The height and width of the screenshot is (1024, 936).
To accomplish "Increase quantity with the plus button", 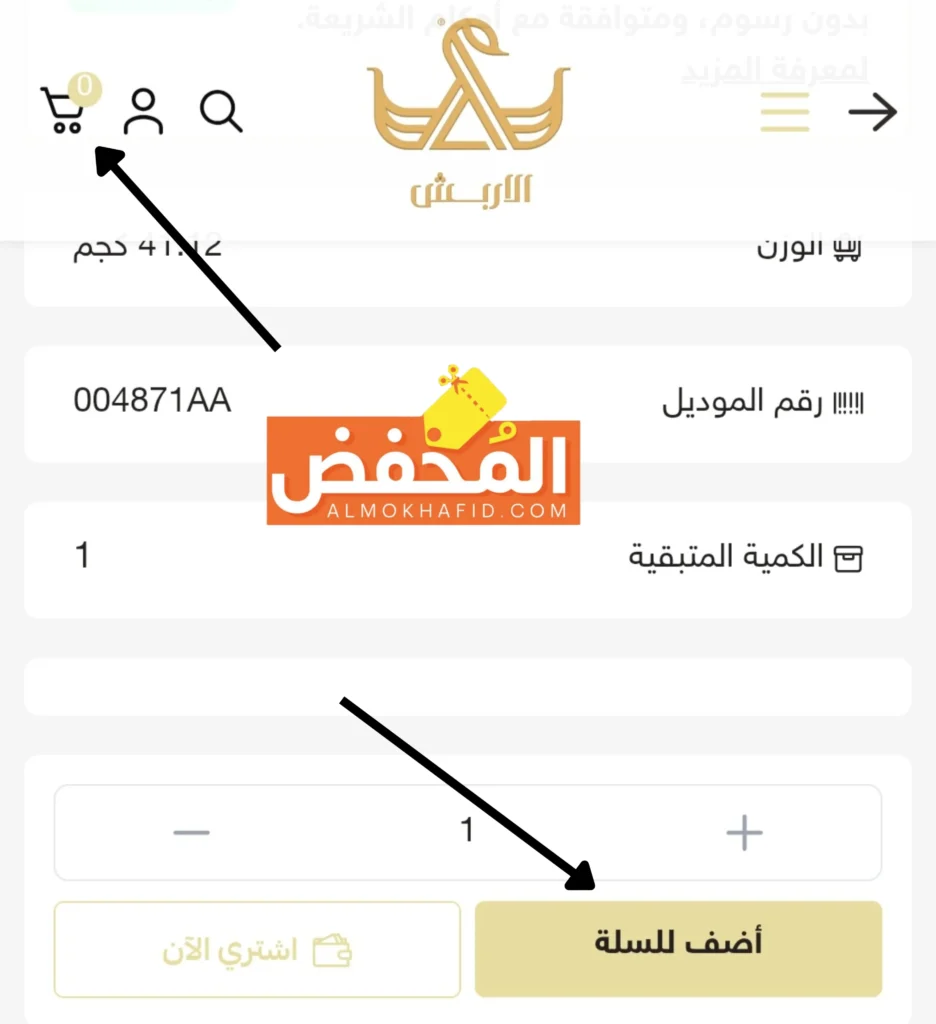I will pos(743,832).
